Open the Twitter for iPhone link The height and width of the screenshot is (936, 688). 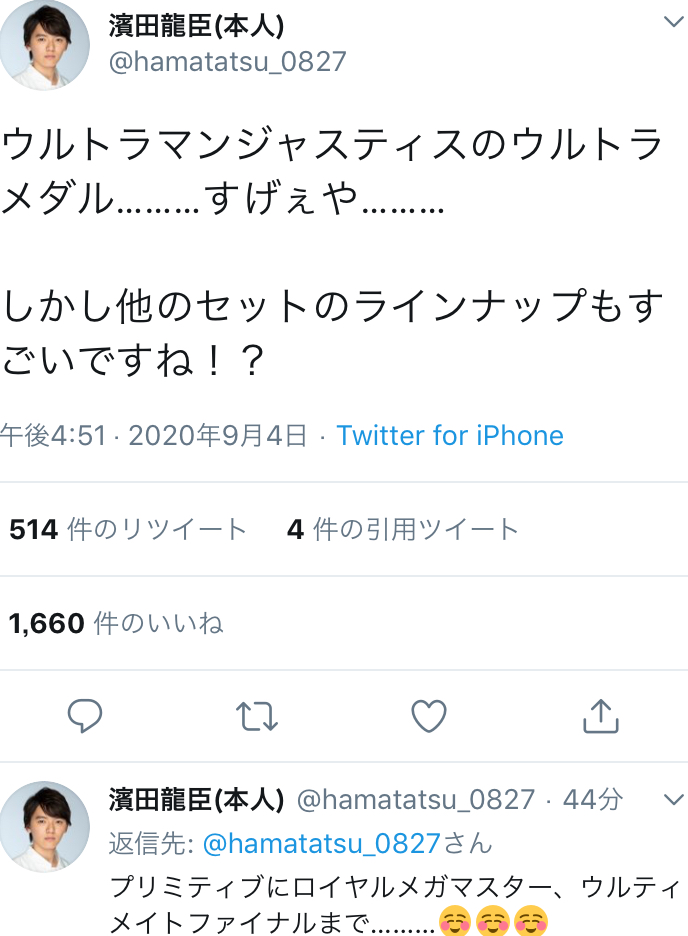(450, 436)
